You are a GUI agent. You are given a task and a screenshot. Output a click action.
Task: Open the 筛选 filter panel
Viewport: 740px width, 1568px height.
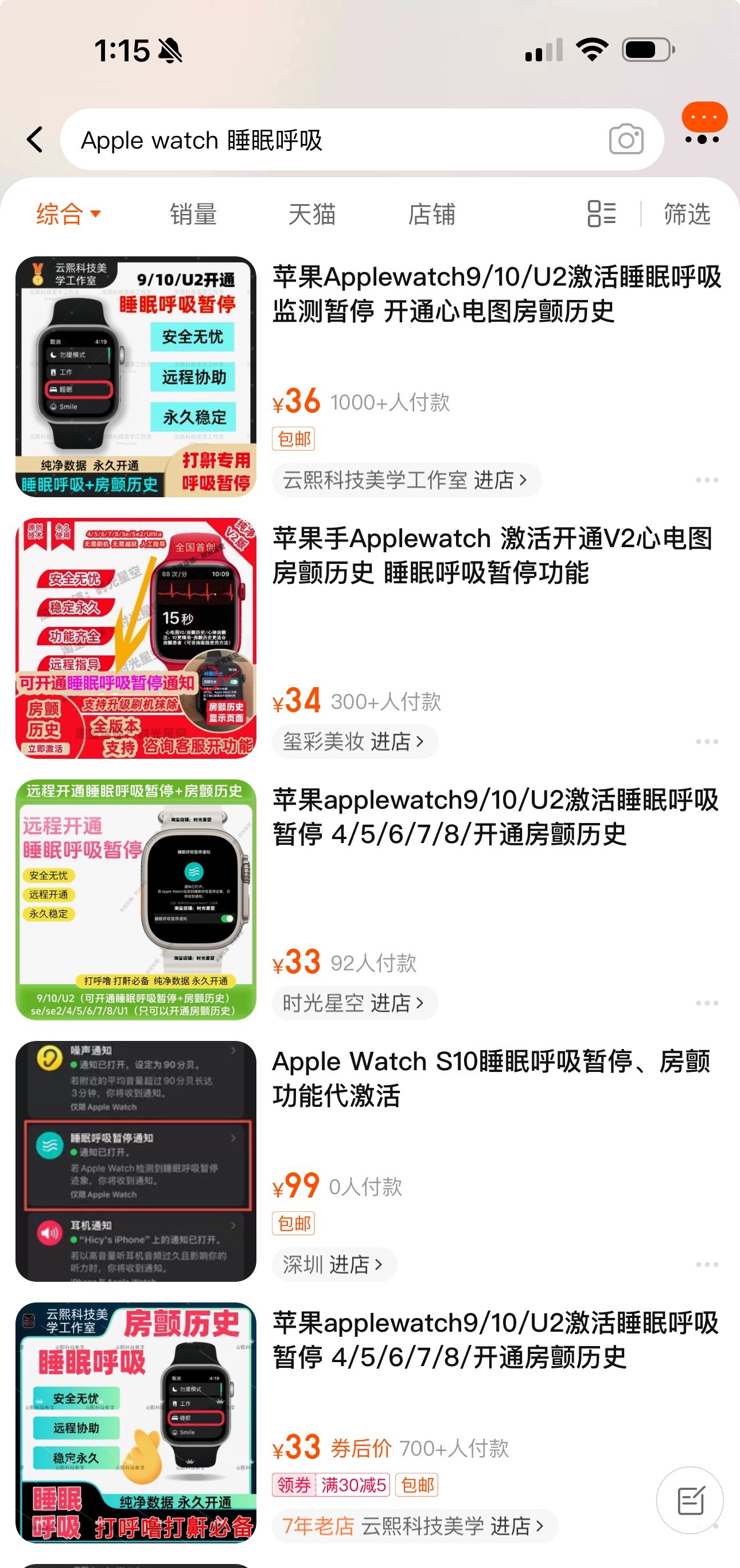tap(687, 214)
